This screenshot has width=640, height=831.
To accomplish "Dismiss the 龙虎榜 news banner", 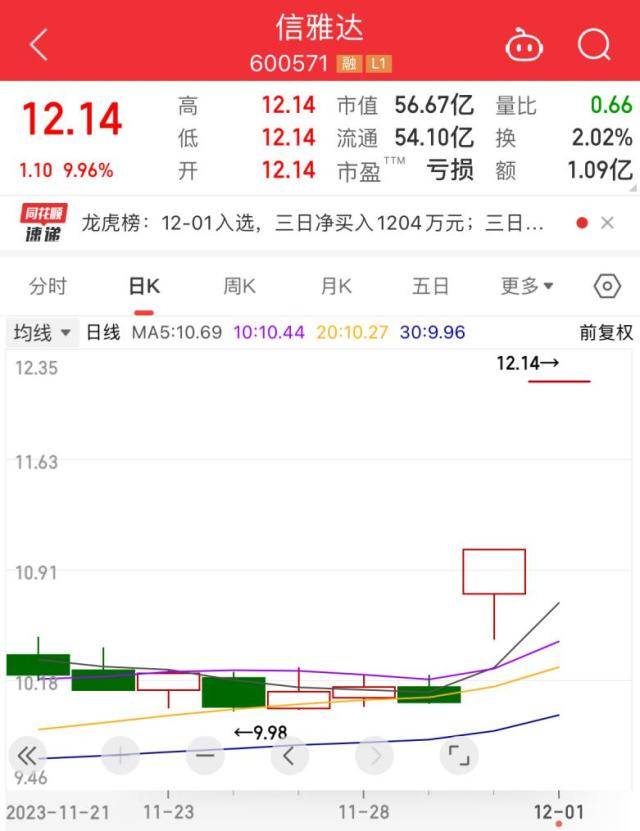I will pyautogui.click(x=607, y=223).
